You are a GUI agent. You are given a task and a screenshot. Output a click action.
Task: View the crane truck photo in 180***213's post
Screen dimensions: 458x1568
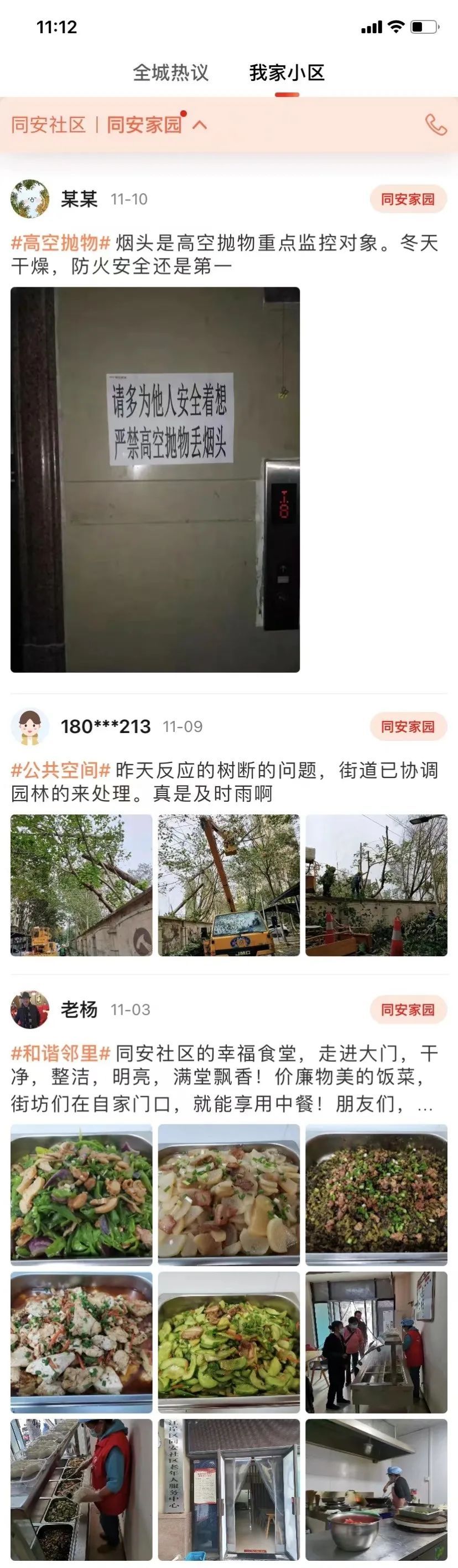pyautogui.click(x=228, y=885)
